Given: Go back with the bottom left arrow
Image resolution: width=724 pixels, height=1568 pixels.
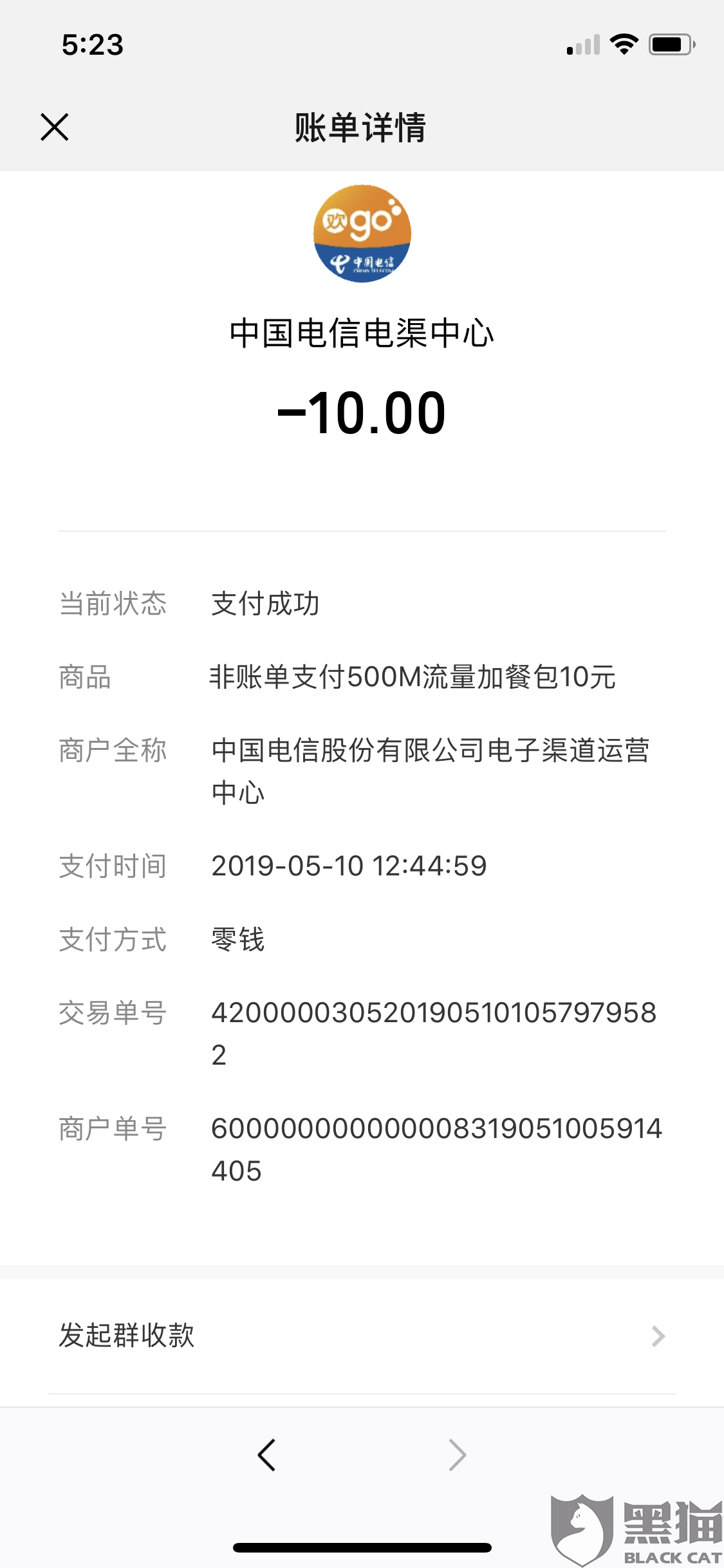Looking at the screenshot, I should point(266,1455).
